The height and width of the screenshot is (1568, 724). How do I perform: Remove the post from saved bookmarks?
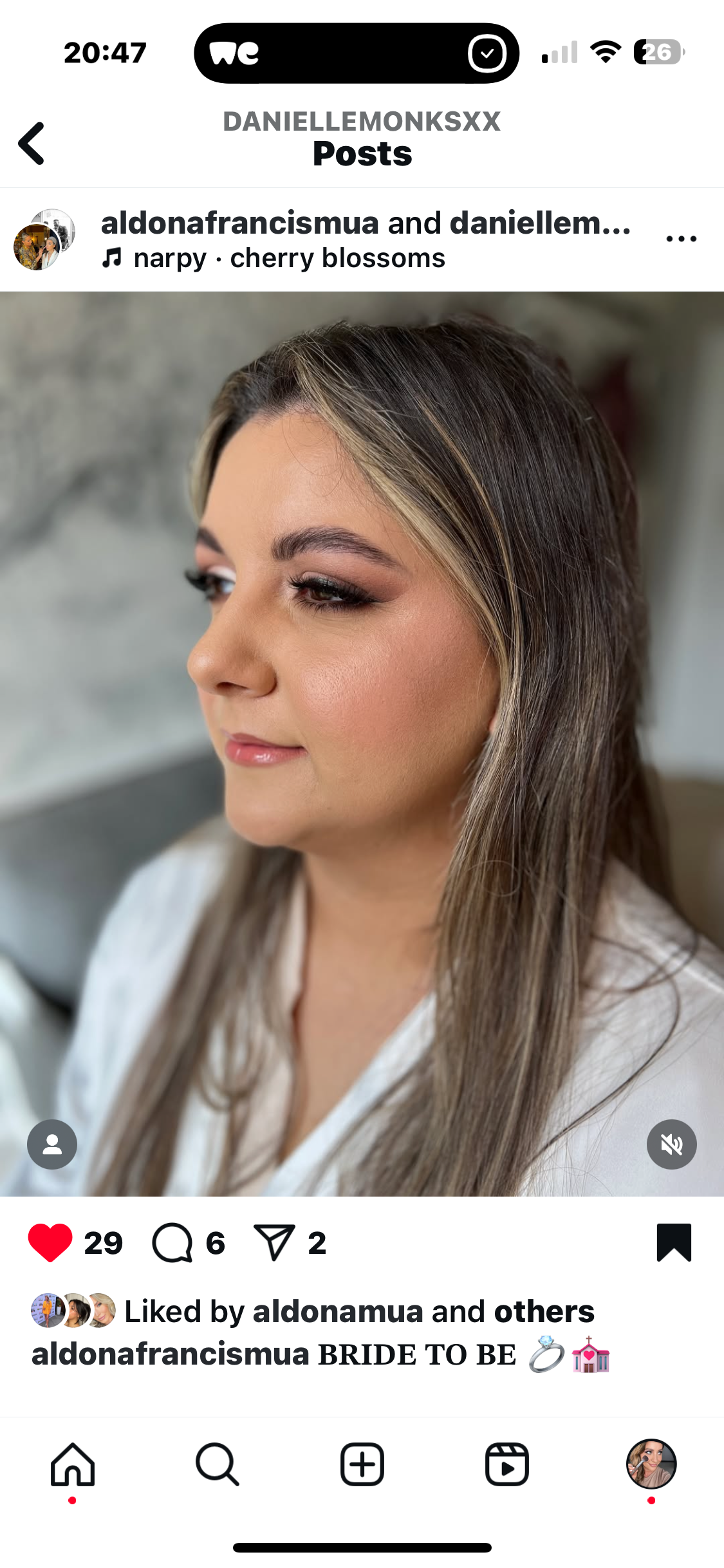tap(674, 1242)
